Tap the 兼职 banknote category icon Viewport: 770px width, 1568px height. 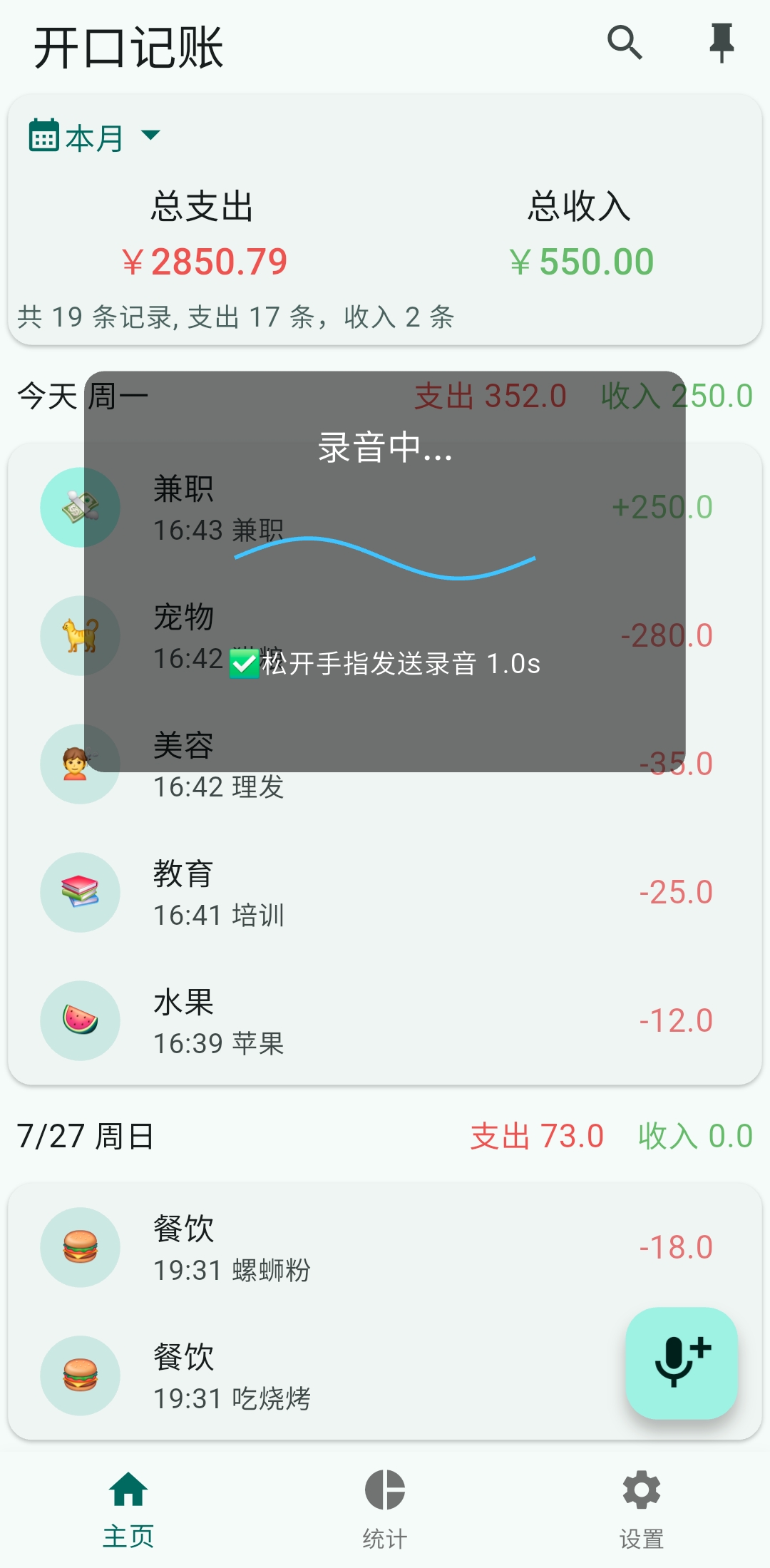pos(80,506)
